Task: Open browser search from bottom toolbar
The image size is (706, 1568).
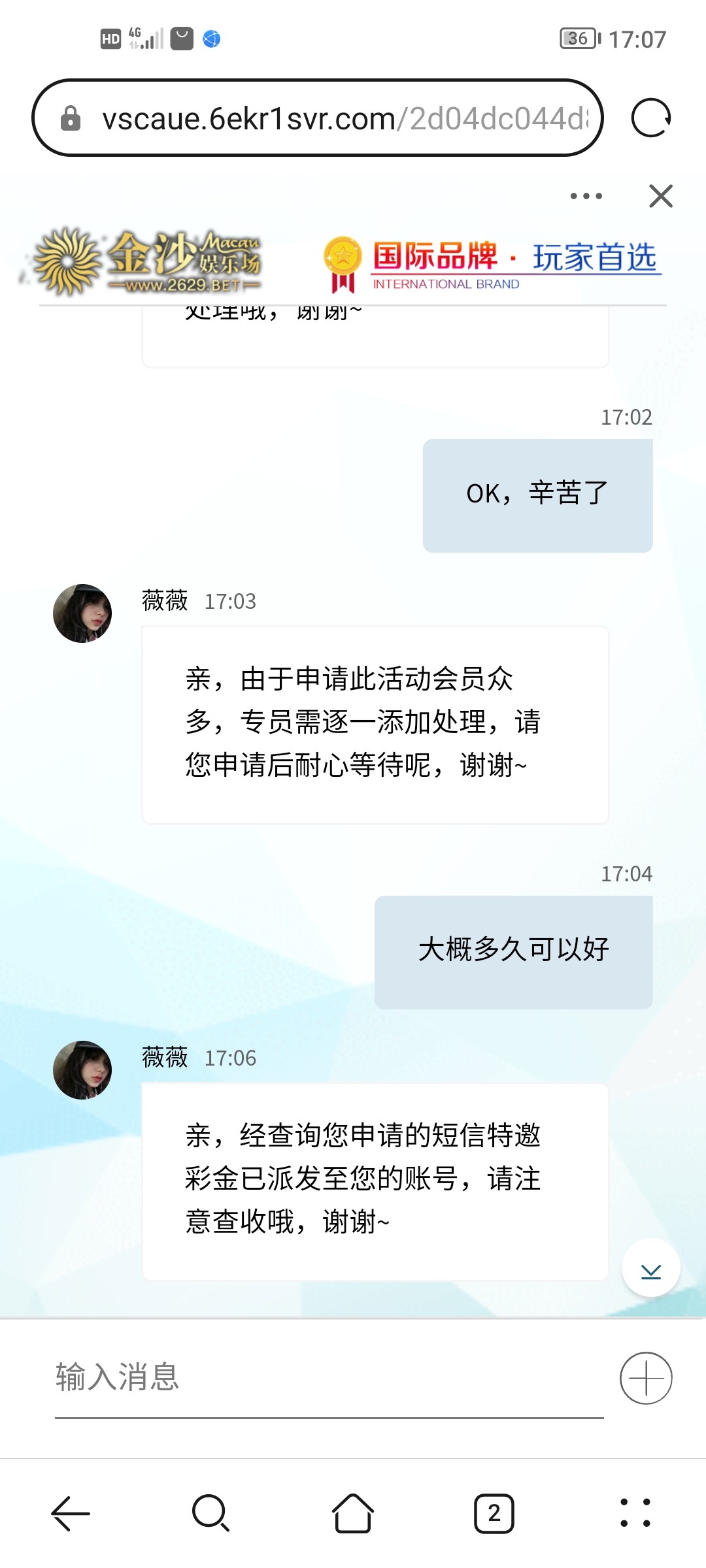Action: (210, 1513)
